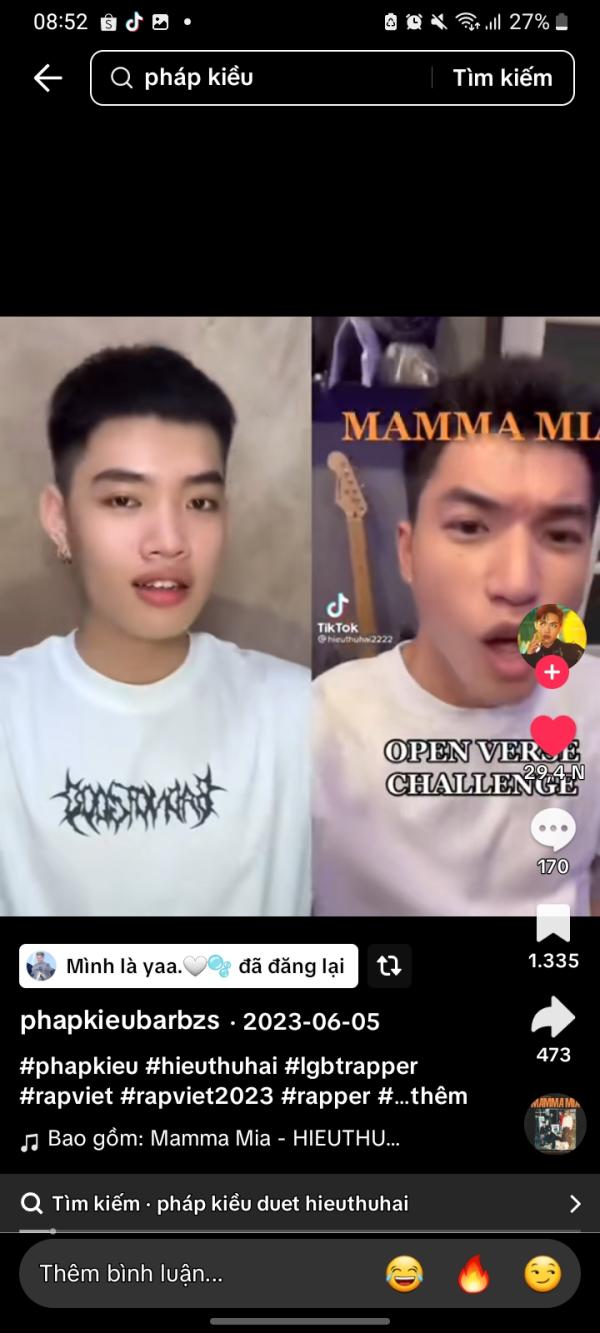
Task: Tap the Tìm kiếm button
Action: (502, 78)
